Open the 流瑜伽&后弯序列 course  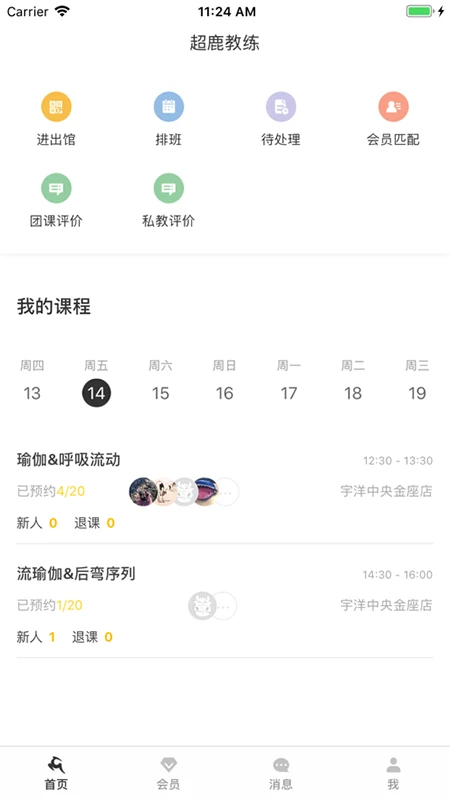pos(225,605)
